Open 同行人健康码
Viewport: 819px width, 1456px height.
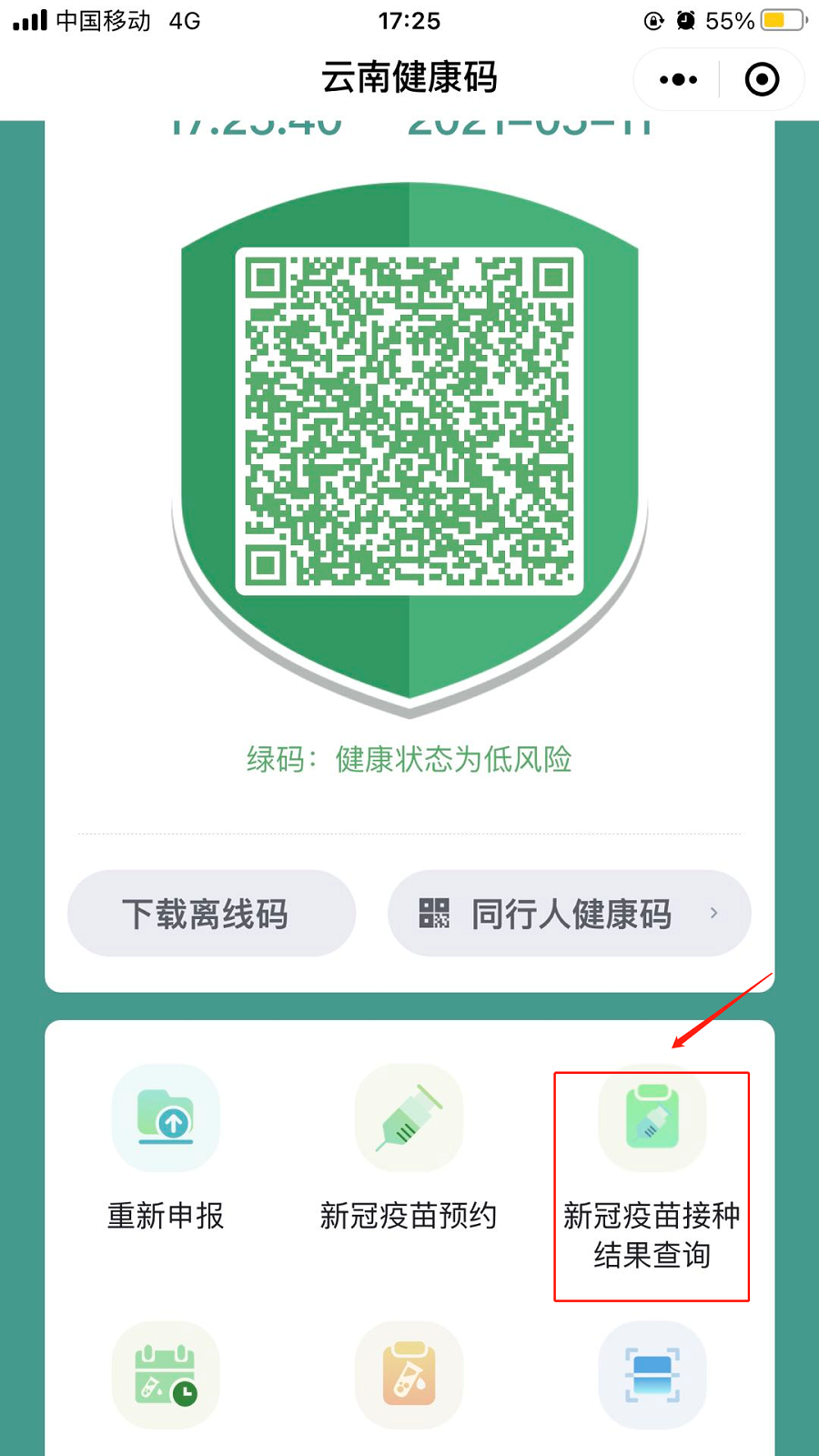(570, 914)
